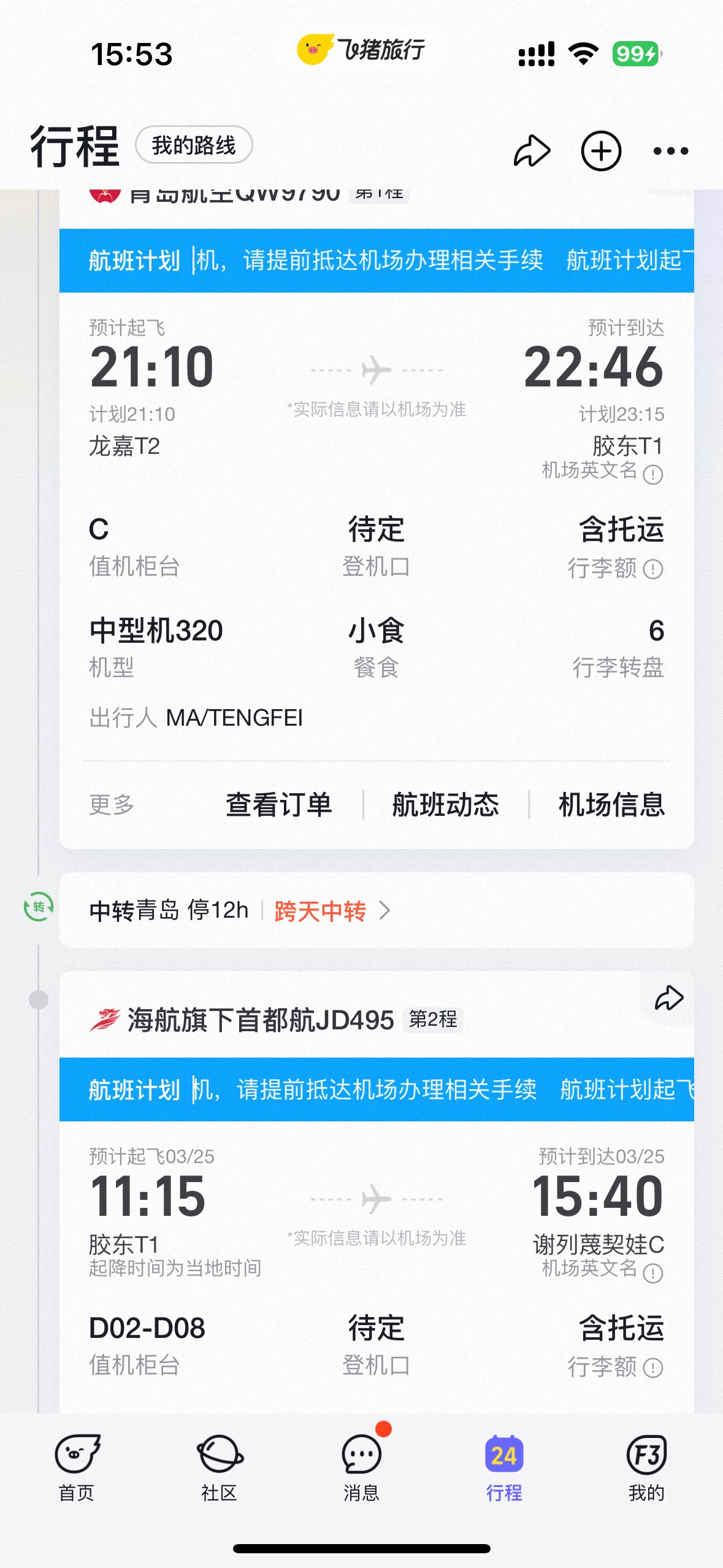Open the 消息 tab
The width and height of the screenshot is (723, 1568).
point(362,1467)
